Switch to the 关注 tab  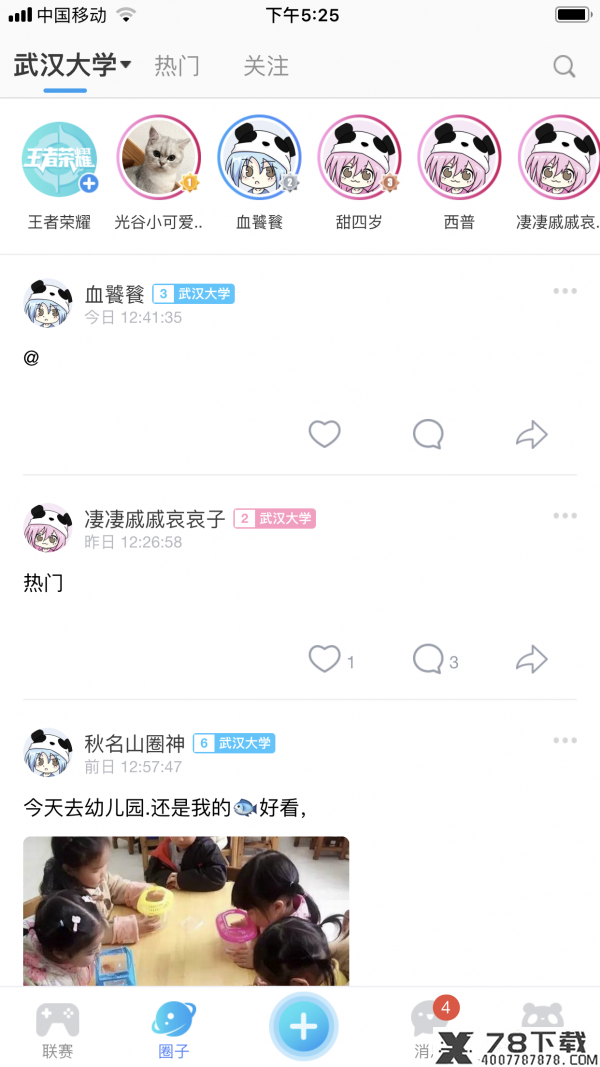(x=266, y=66)
